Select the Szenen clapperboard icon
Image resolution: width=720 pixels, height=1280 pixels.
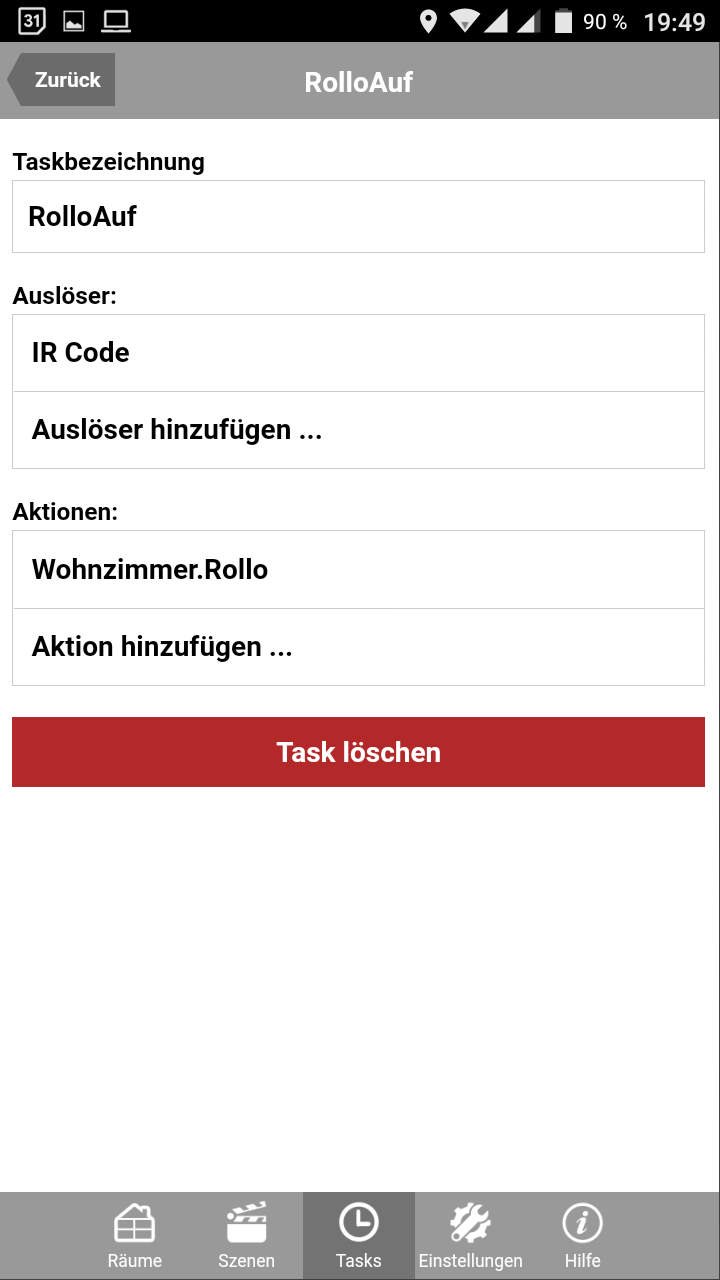click(246, 1222)
